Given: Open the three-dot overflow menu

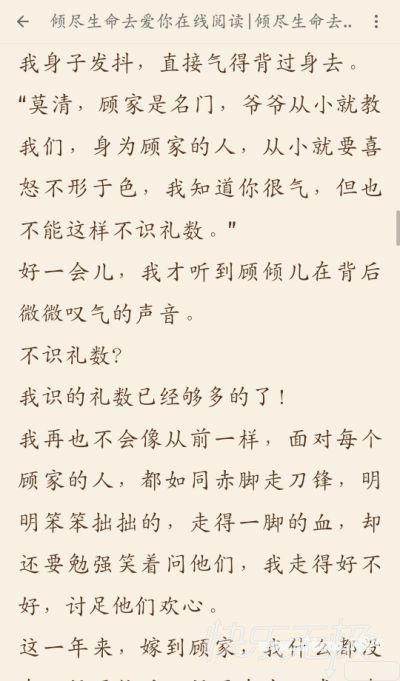Looking at the screenshot, I should pyautogui.click(x=376, y=21).
